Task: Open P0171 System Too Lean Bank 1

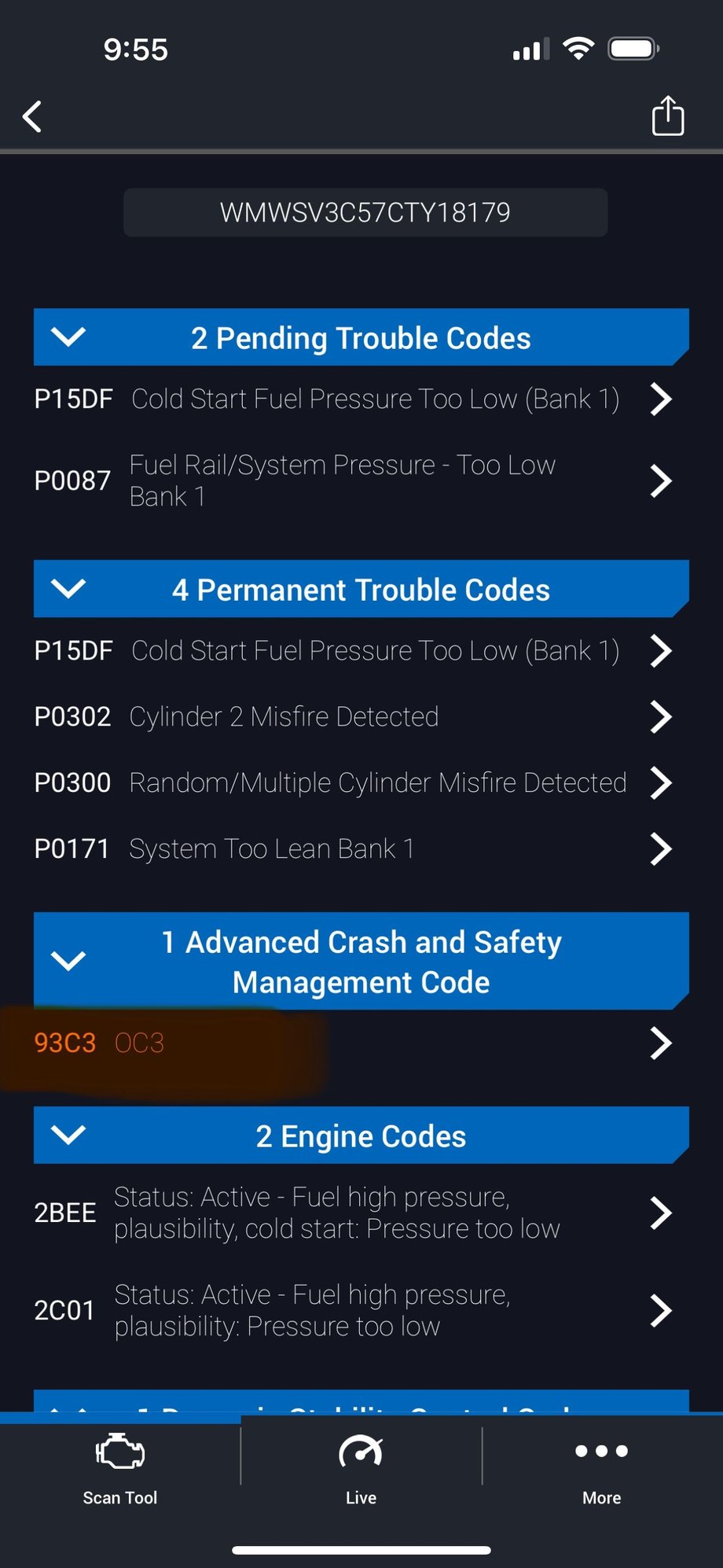Action: 354,849
